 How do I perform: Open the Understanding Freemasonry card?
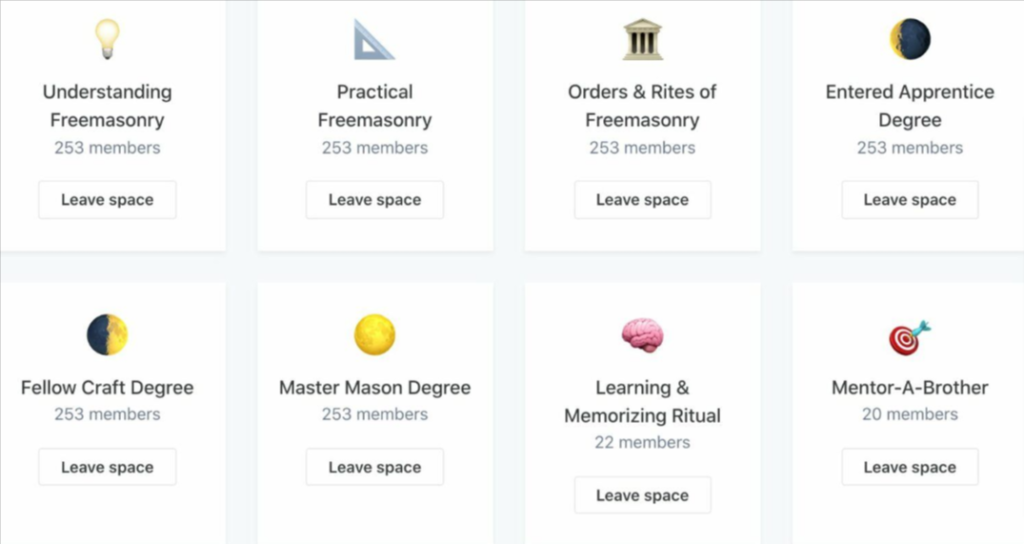tap(107, 106)
